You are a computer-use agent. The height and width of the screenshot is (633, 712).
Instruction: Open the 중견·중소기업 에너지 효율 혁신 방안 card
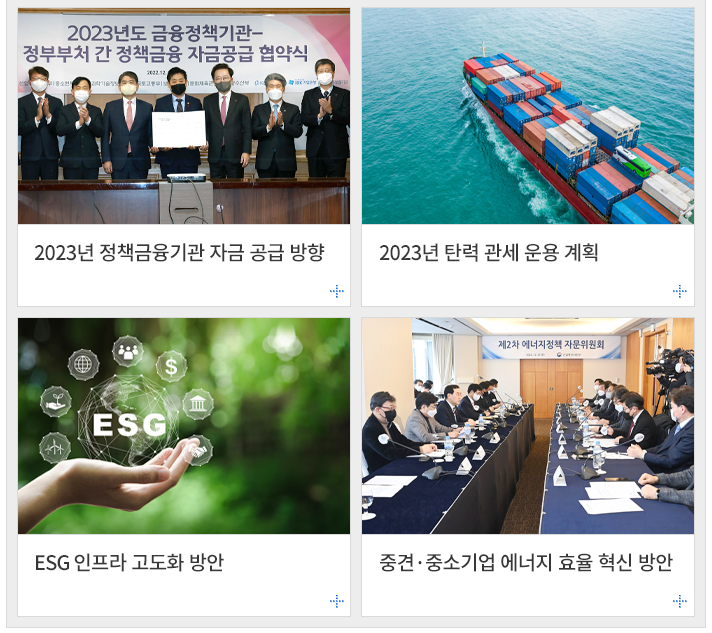[525, 562]
